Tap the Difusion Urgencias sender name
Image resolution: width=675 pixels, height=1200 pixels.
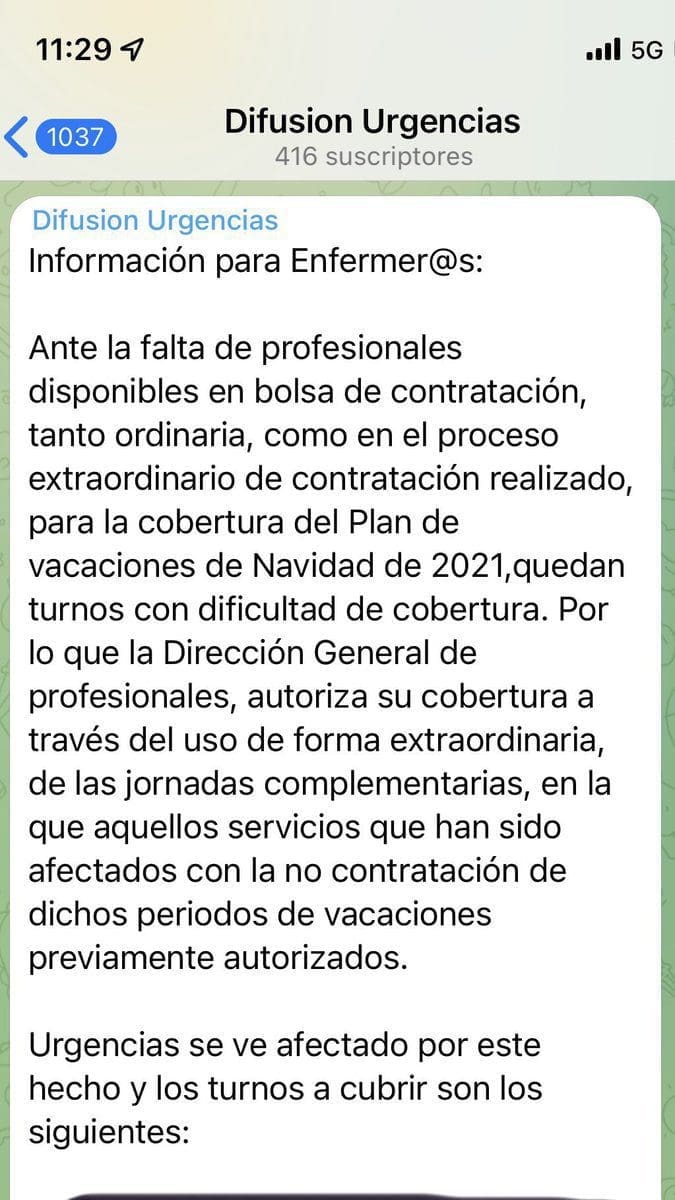[x=155, y=220]
